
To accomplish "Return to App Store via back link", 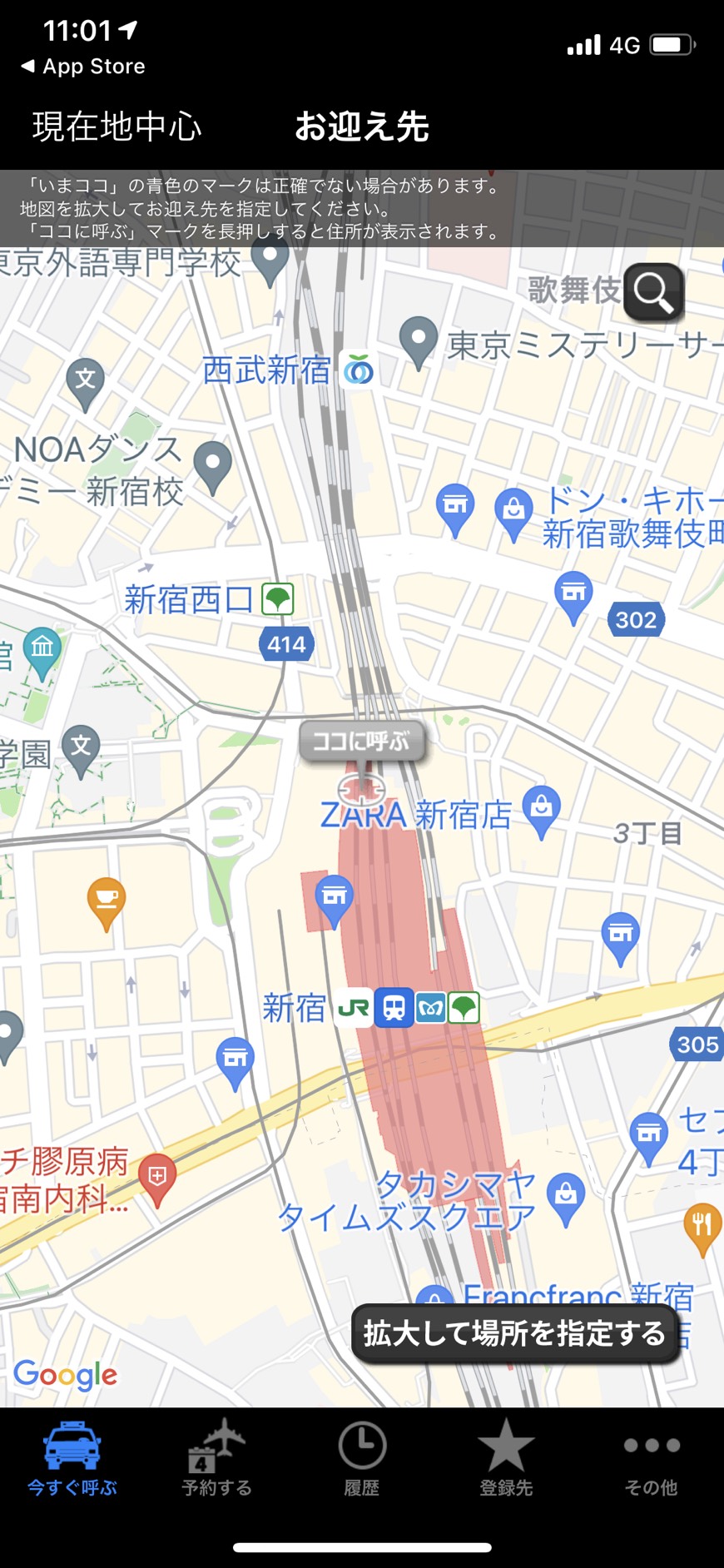I will 83,67.
